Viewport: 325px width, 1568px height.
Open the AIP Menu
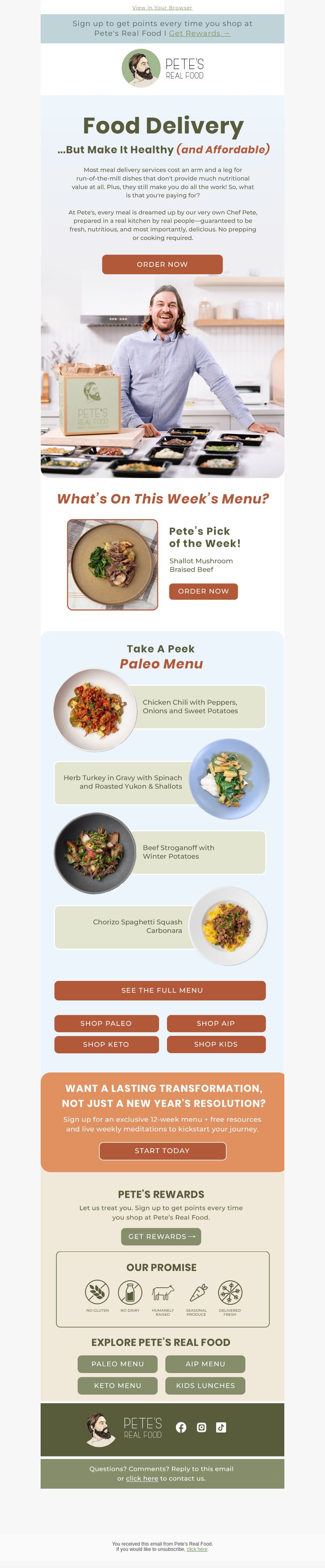point(205,1363)
